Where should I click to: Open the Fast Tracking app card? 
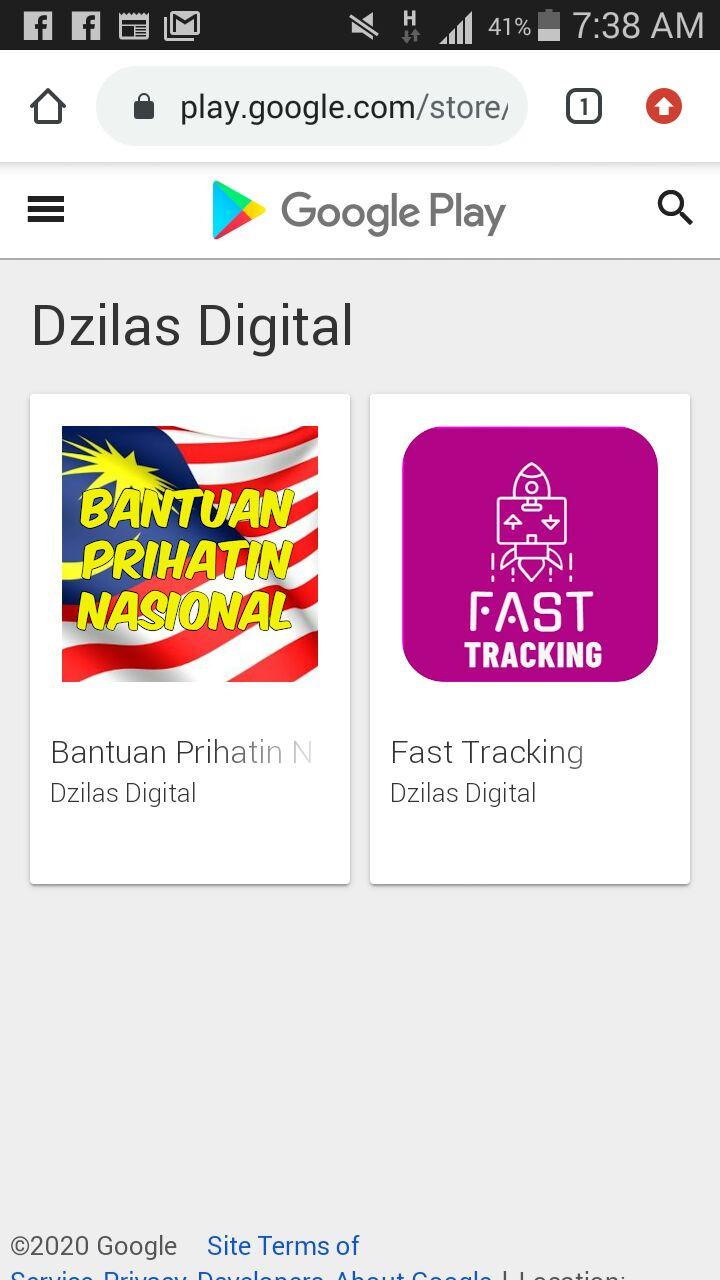[x=530, y=639]
